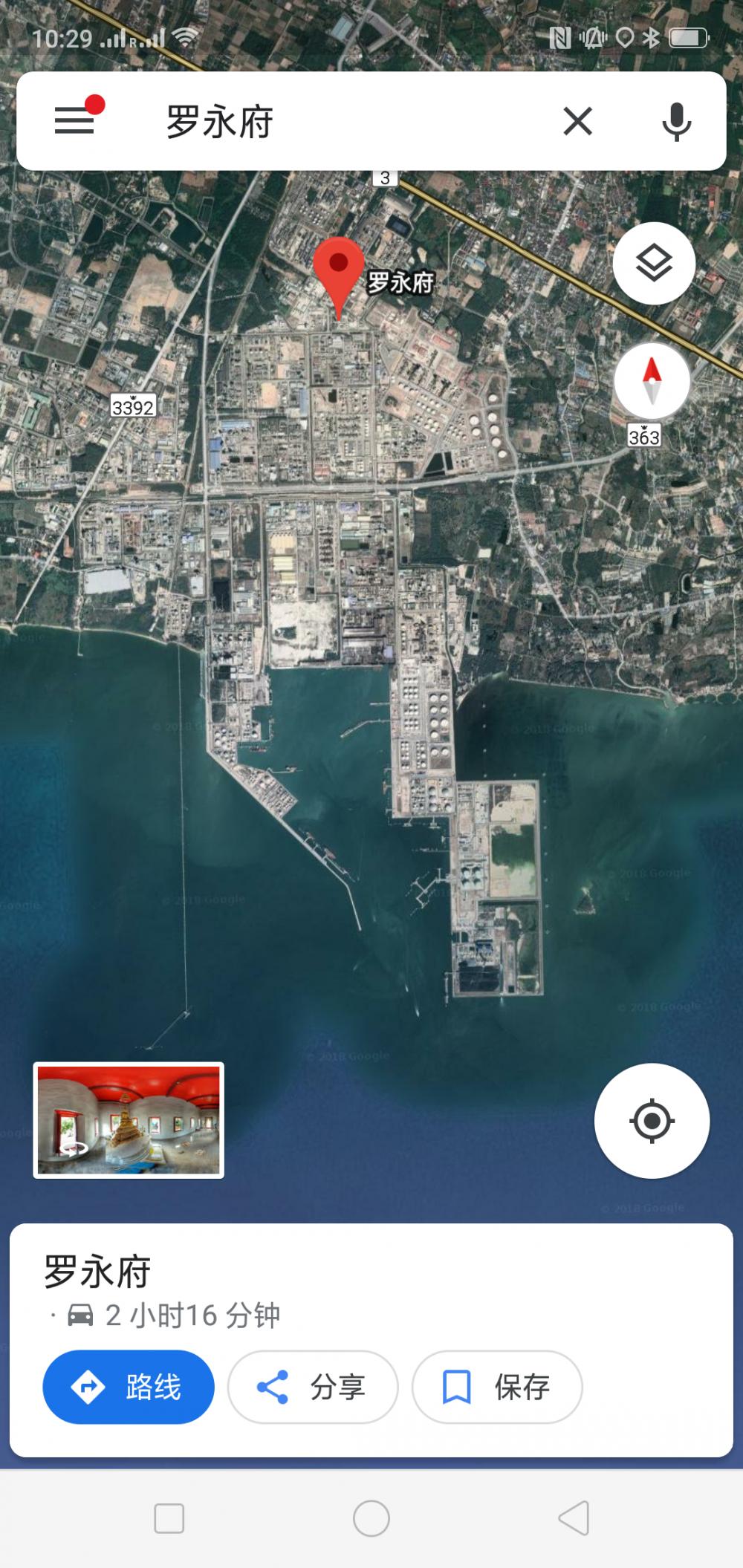Go back using the system back button
This screenshot has width=743, height=1568.
click(574, 1517)
